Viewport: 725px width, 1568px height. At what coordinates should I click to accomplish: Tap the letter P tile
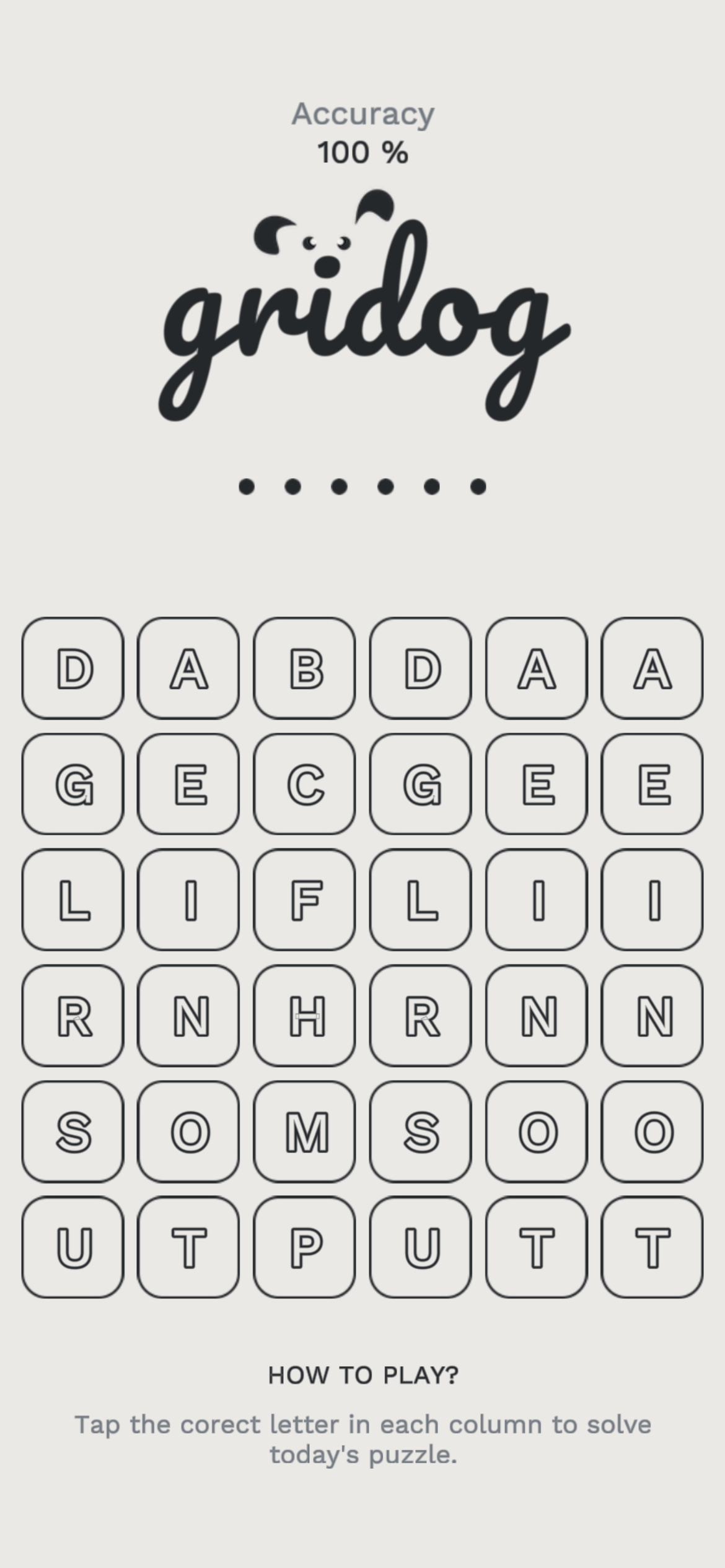[x=304, y=1247]
